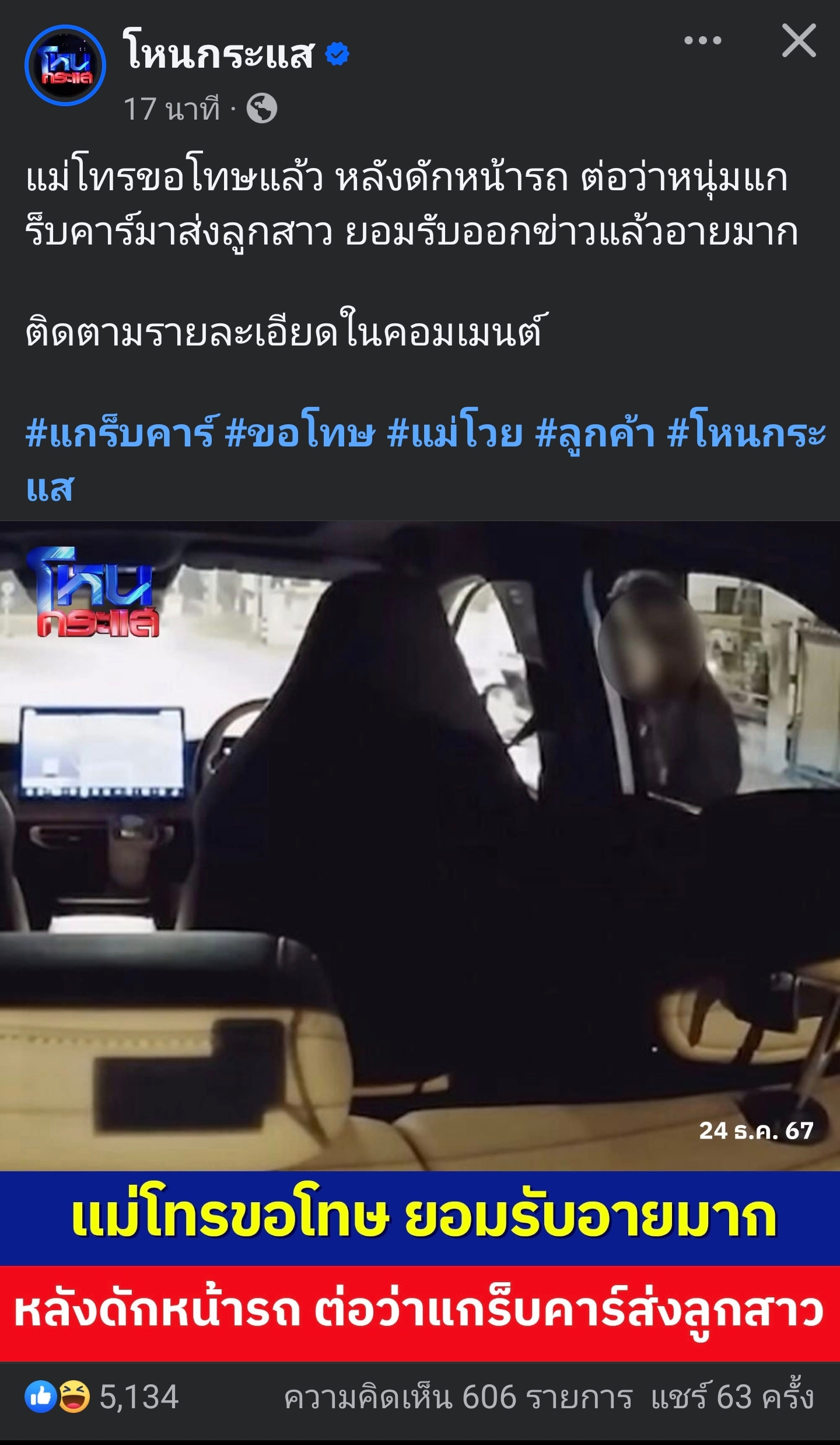This screenshot has height=1445, width=840.
Task: Open the โหนกระแส page profile picture
Action: (65, 65)
